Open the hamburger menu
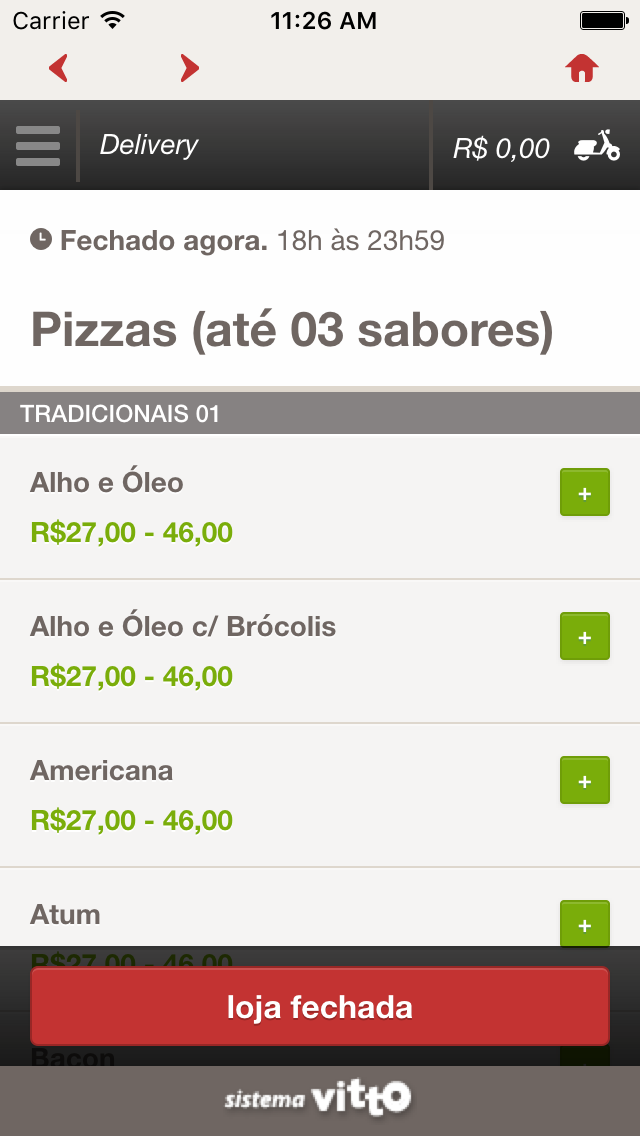The image size is (640, 1136). click(38, 146)
